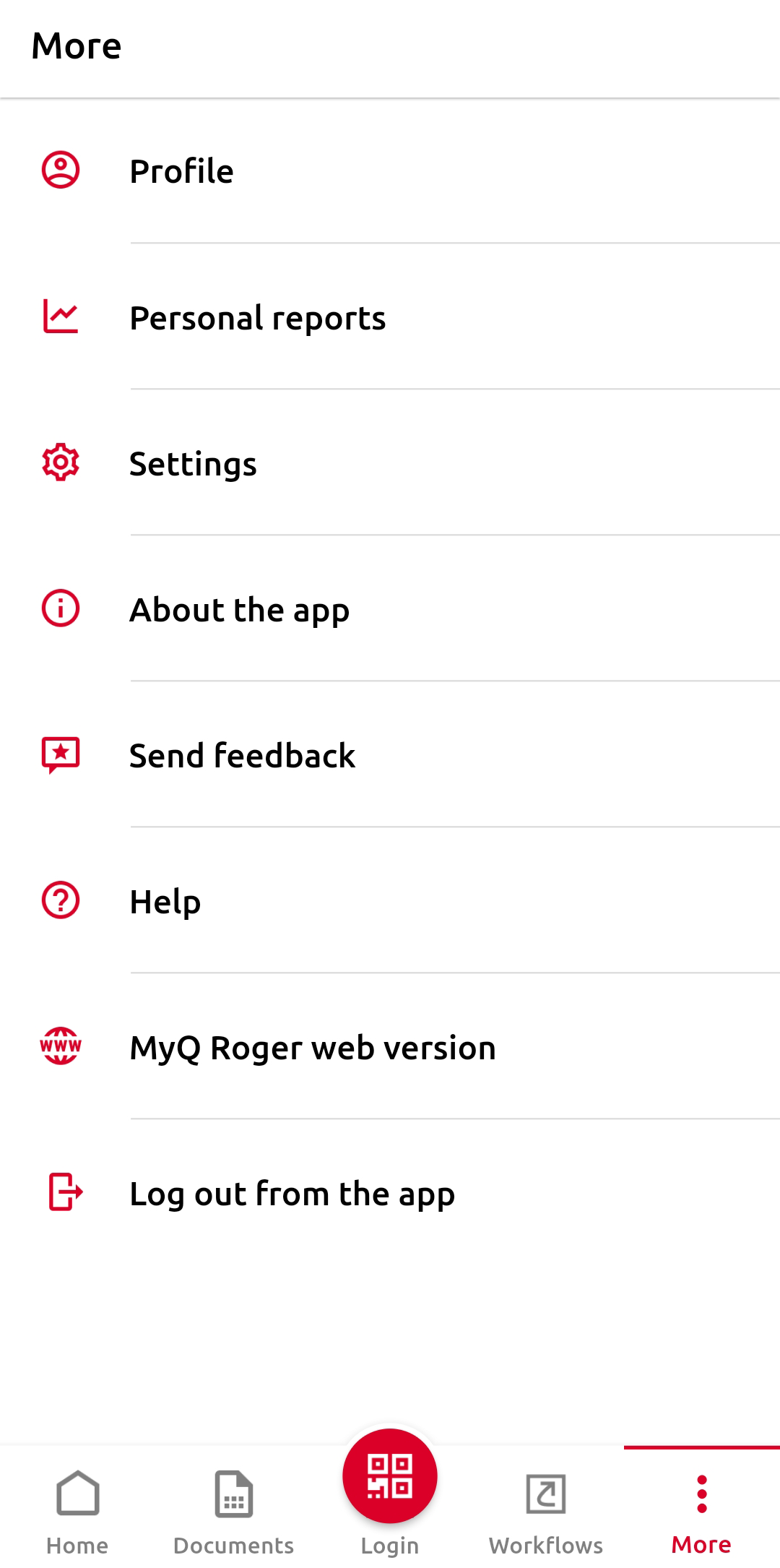Select the Send feedback menu entry
The height and width of the screenshot is (1568, 780).
tap(242, 755)
